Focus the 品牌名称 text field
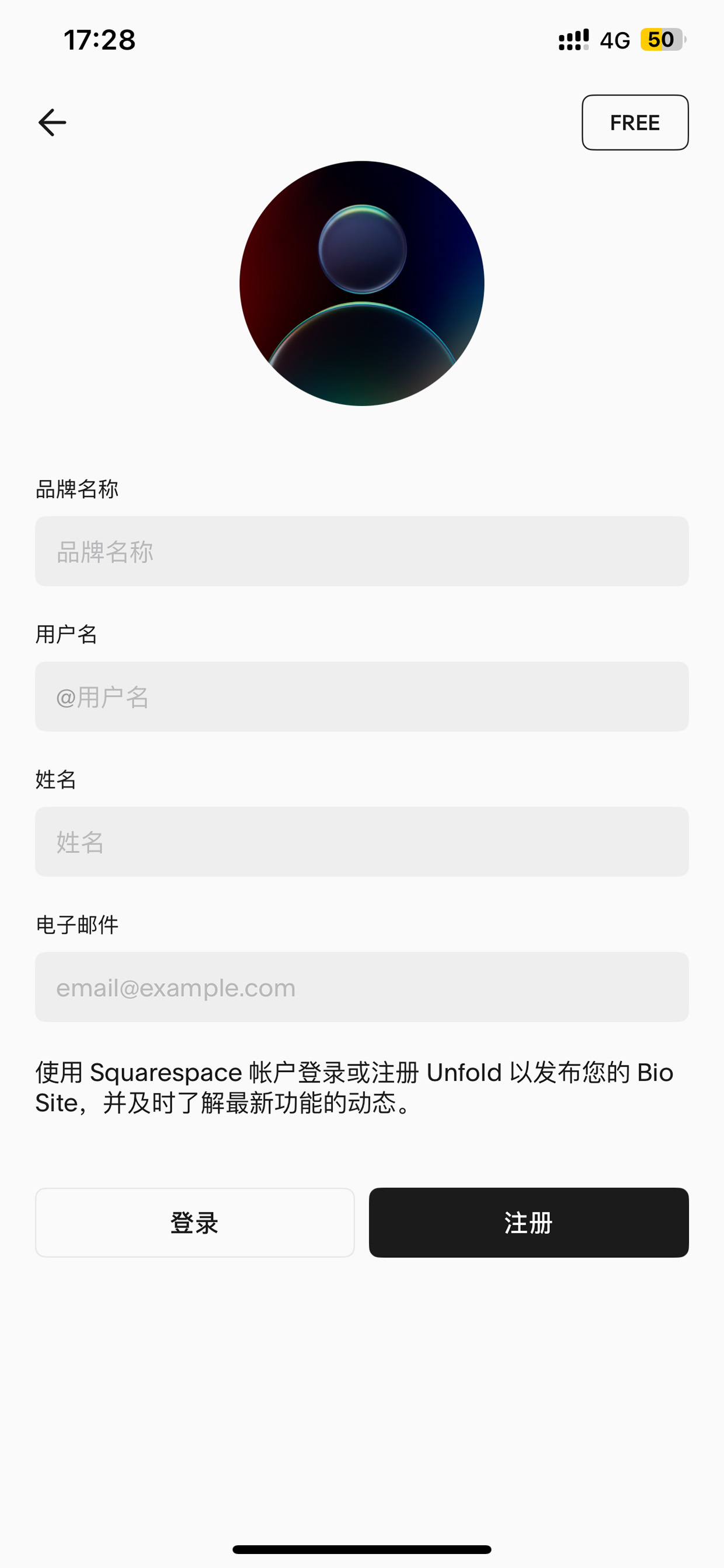Viewport: 724px width, 1568px height. [x=362, y=551]
